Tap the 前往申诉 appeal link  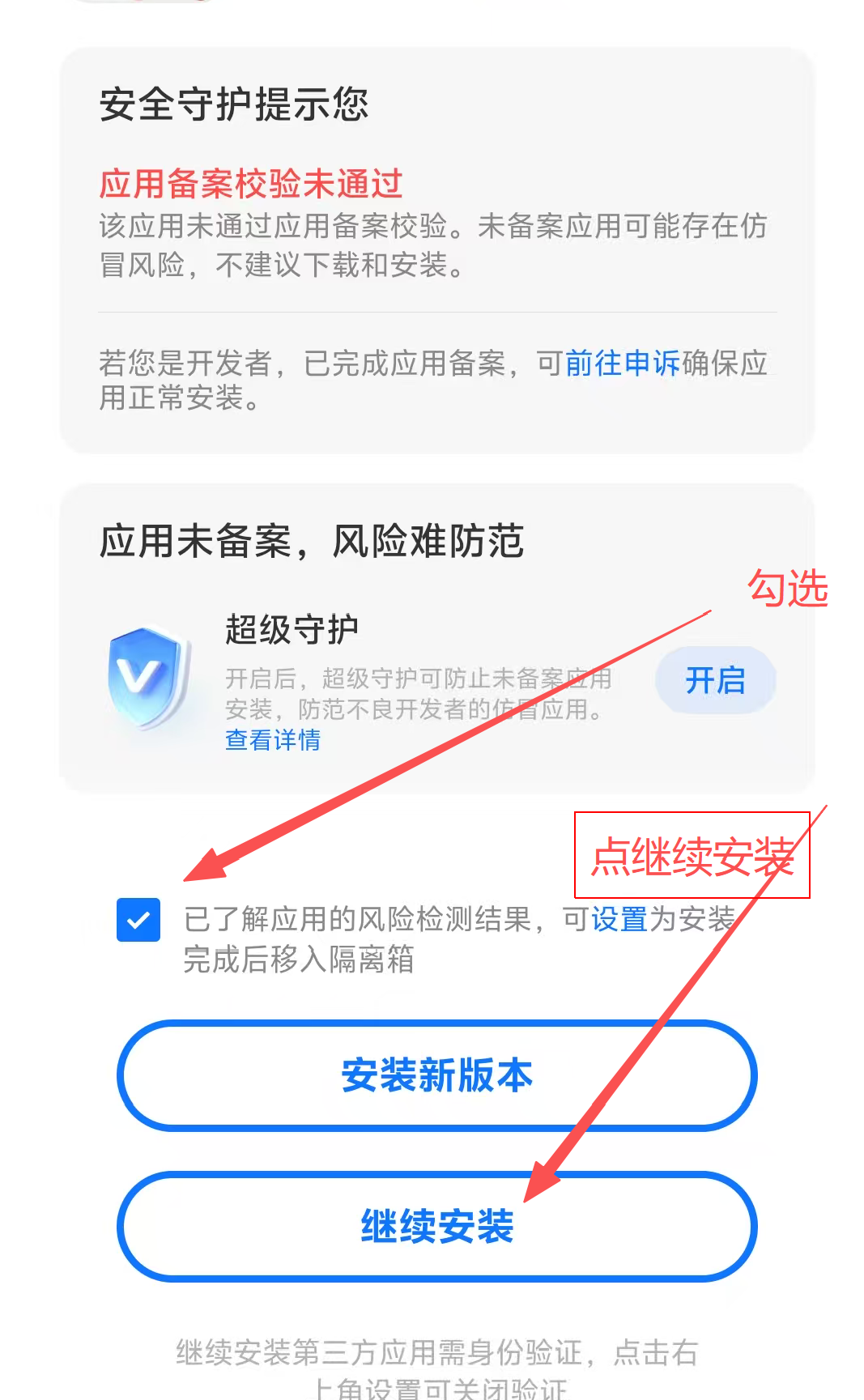pos(622,364)
